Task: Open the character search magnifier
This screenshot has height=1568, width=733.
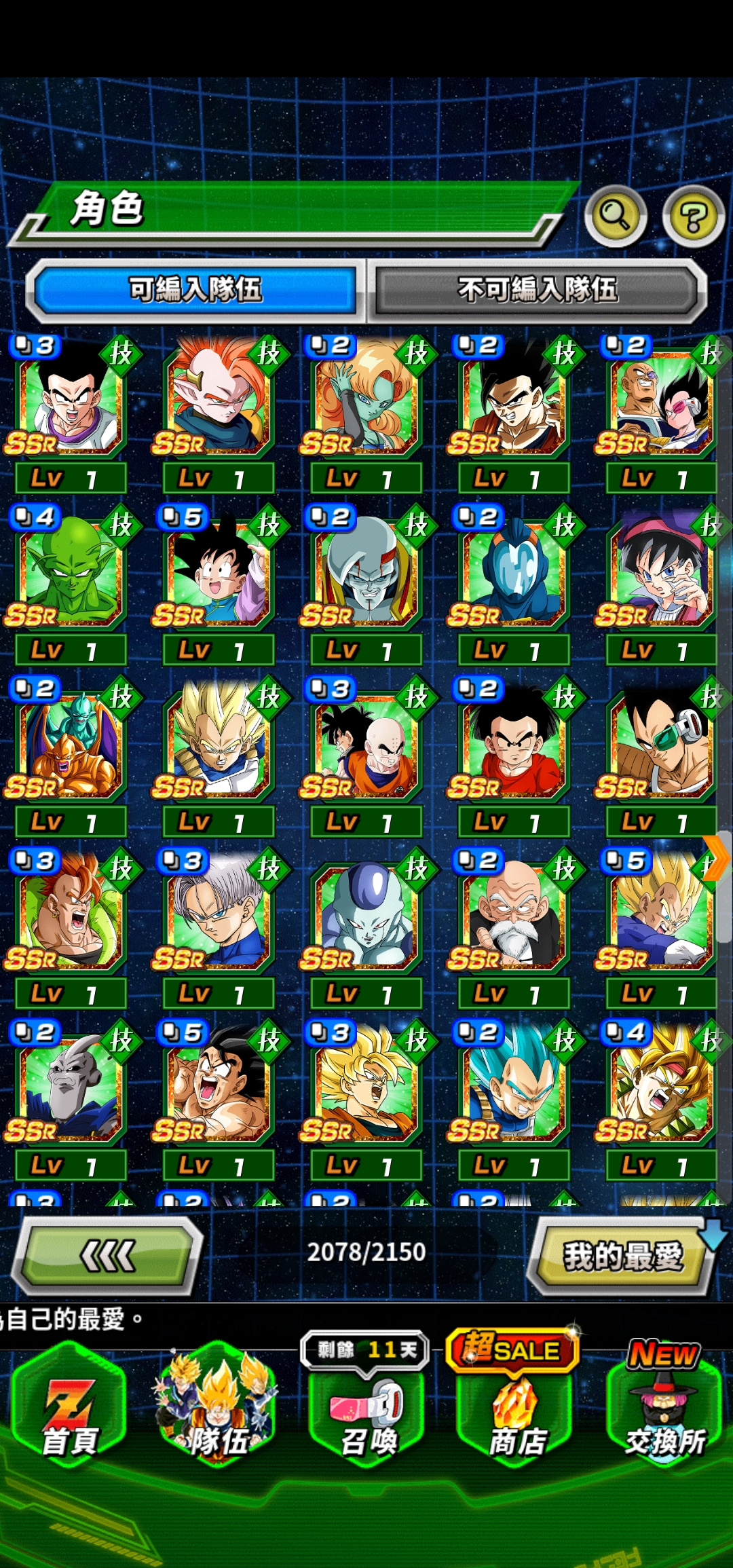Action: click(615, 216)
